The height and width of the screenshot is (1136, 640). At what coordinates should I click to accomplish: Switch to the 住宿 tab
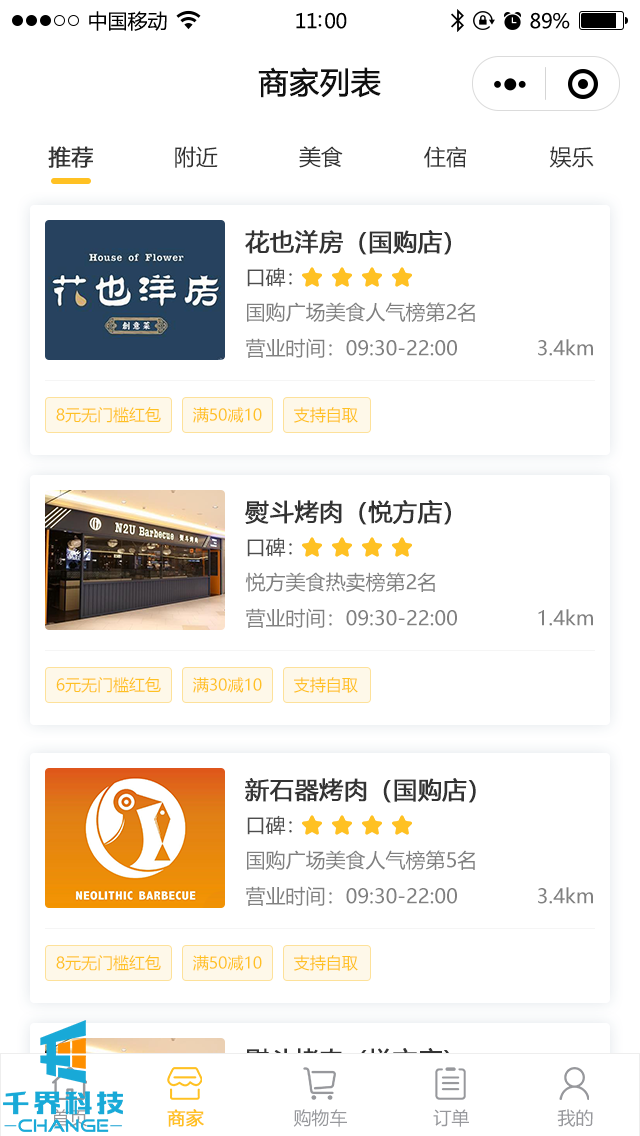coord(445,158)
